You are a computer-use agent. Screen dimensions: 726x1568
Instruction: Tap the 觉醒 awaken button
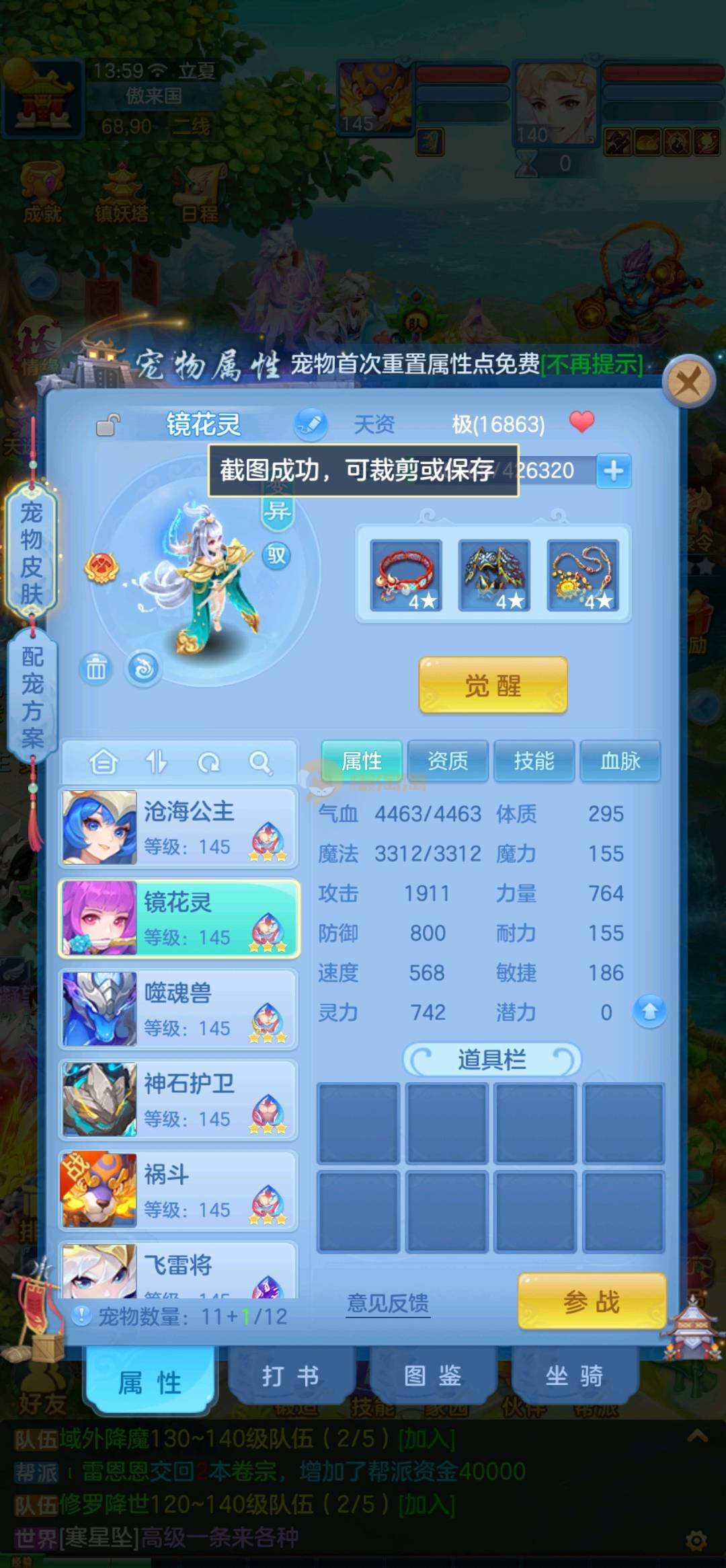tap(493, 685)
